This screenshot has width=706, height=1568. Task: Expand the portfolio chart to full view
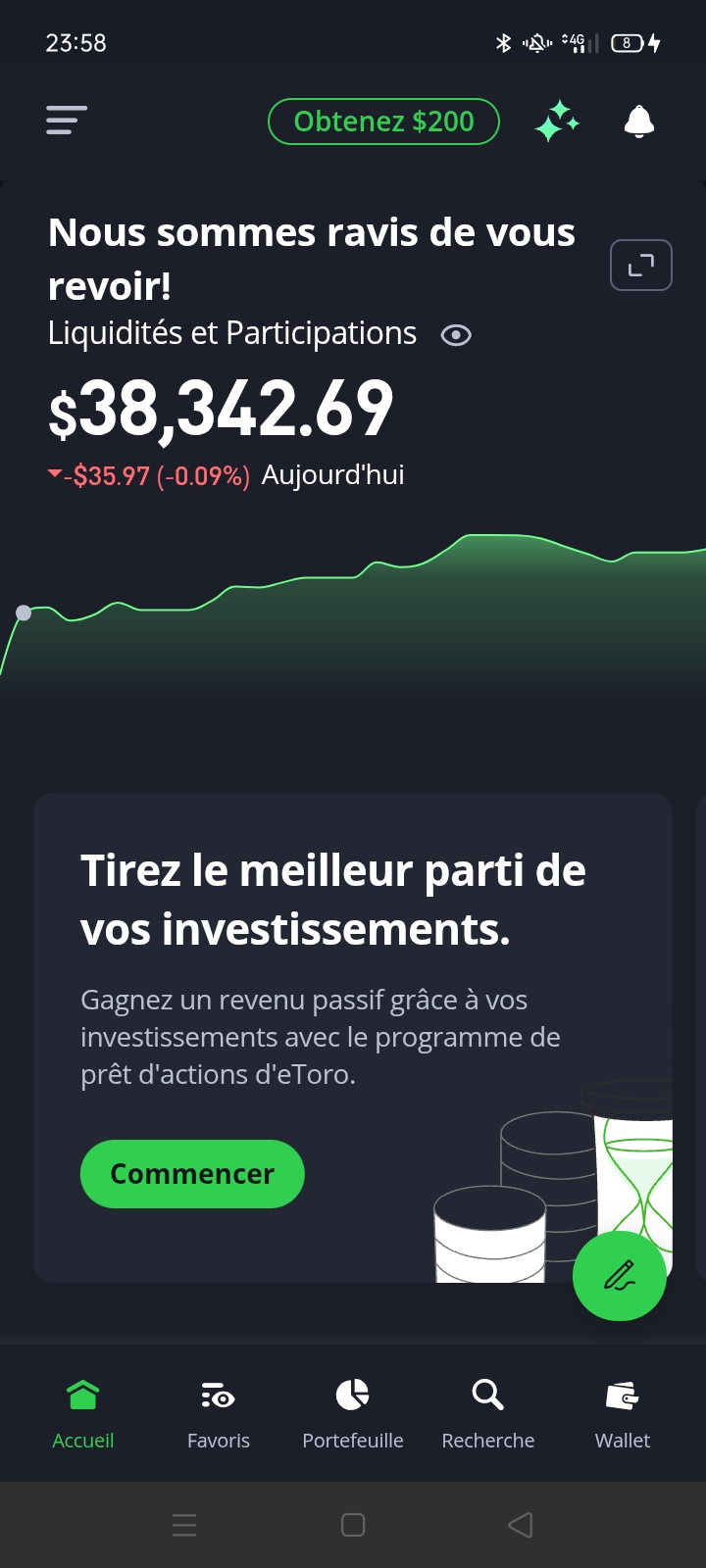pyautogui.click(x=640, y=265)
